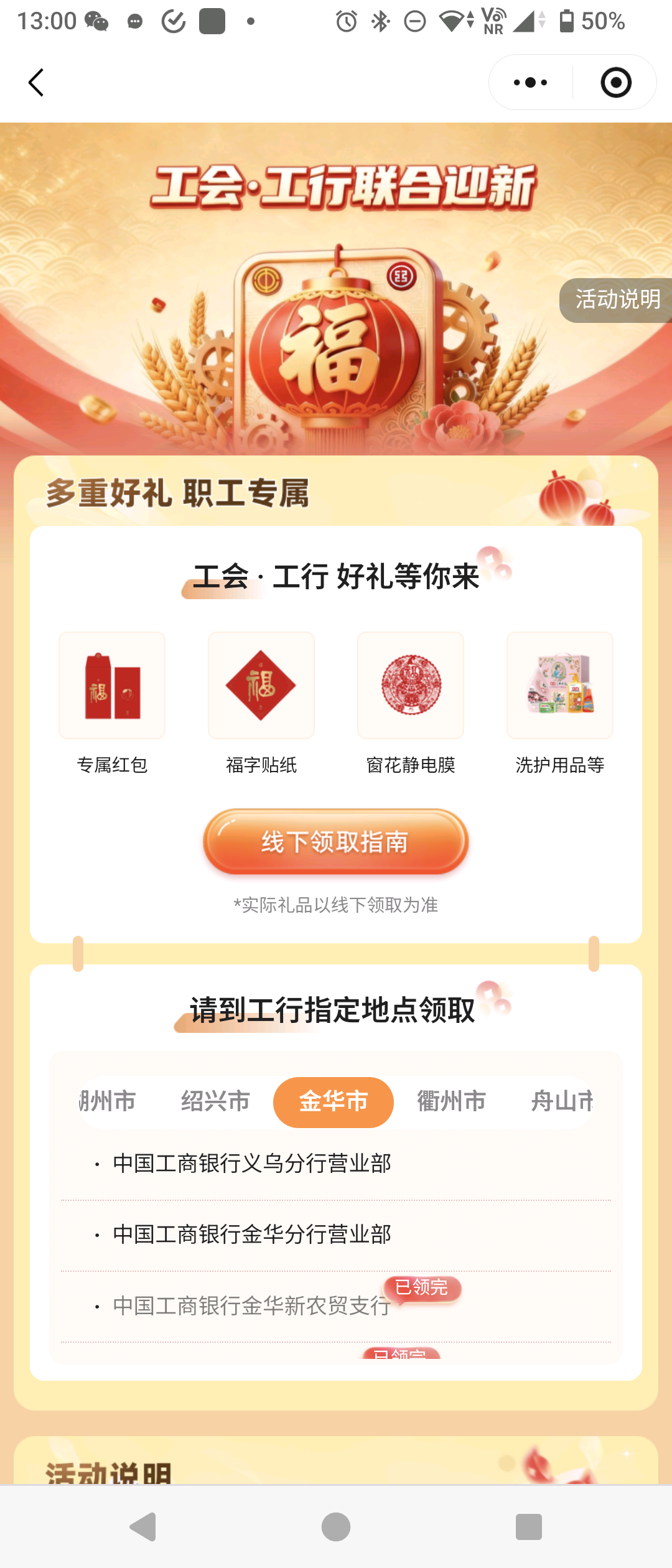Close the mini program via circle button

coord(616,83)
